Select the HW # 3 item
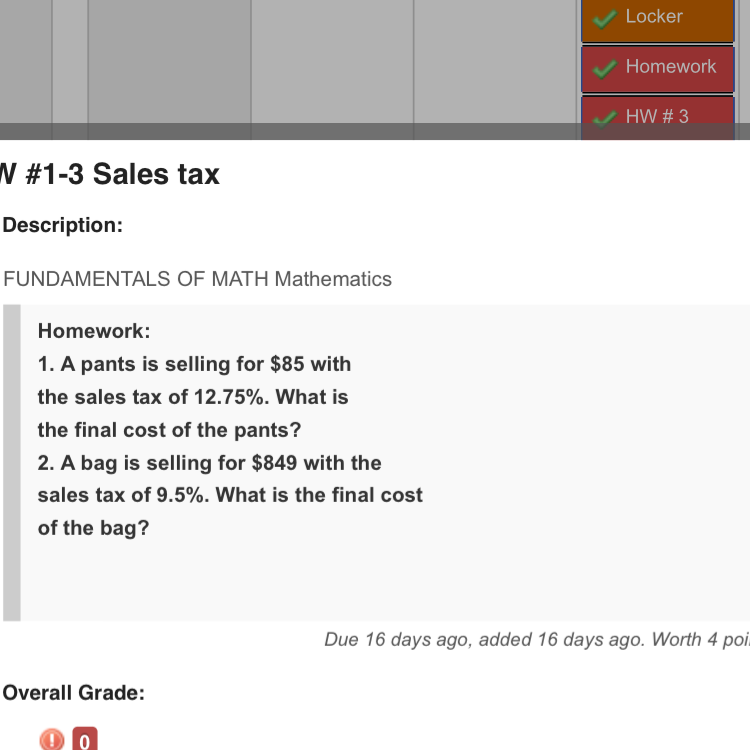The height and width of the screenshot is (750, 750). (x=657, y=116)
